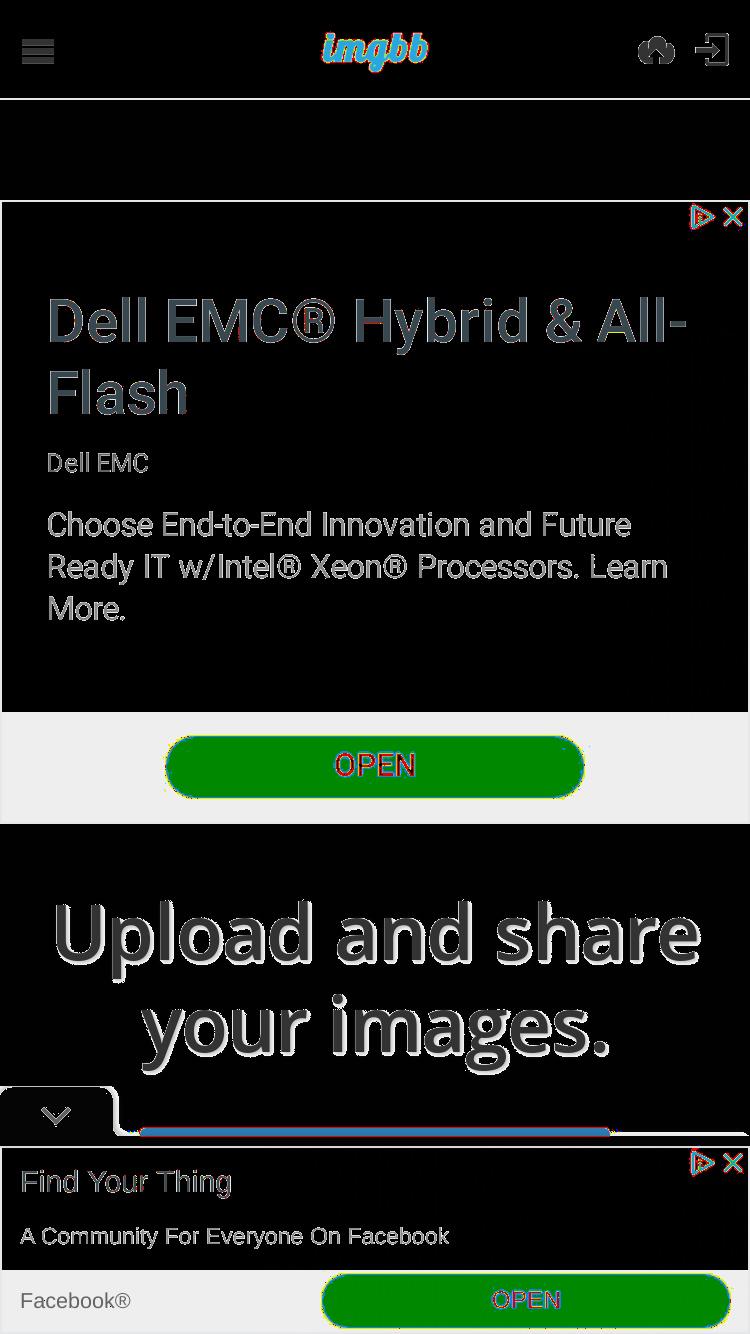Collapse the bottom ad with the chevron

(56, 1115)
